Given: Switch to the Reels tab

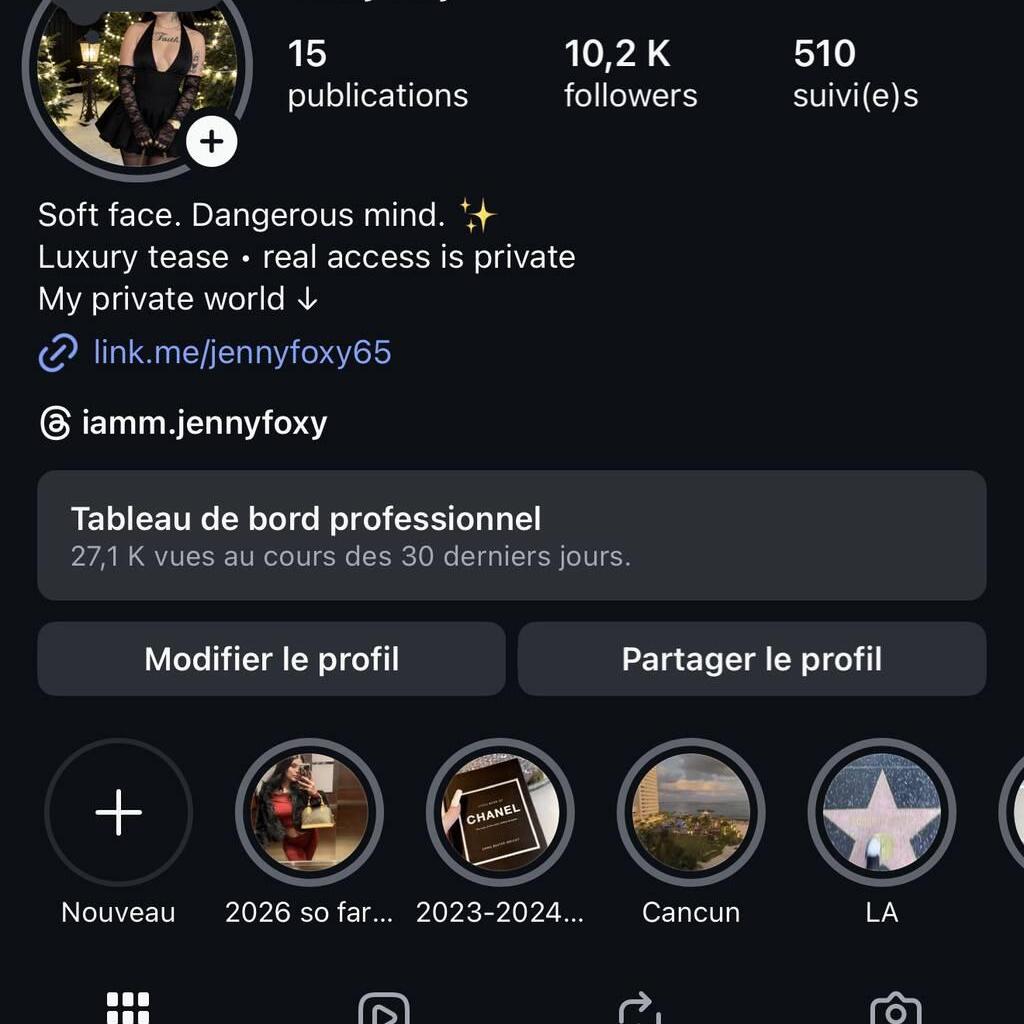Looking at the screenshot, I should [384, 1008].
